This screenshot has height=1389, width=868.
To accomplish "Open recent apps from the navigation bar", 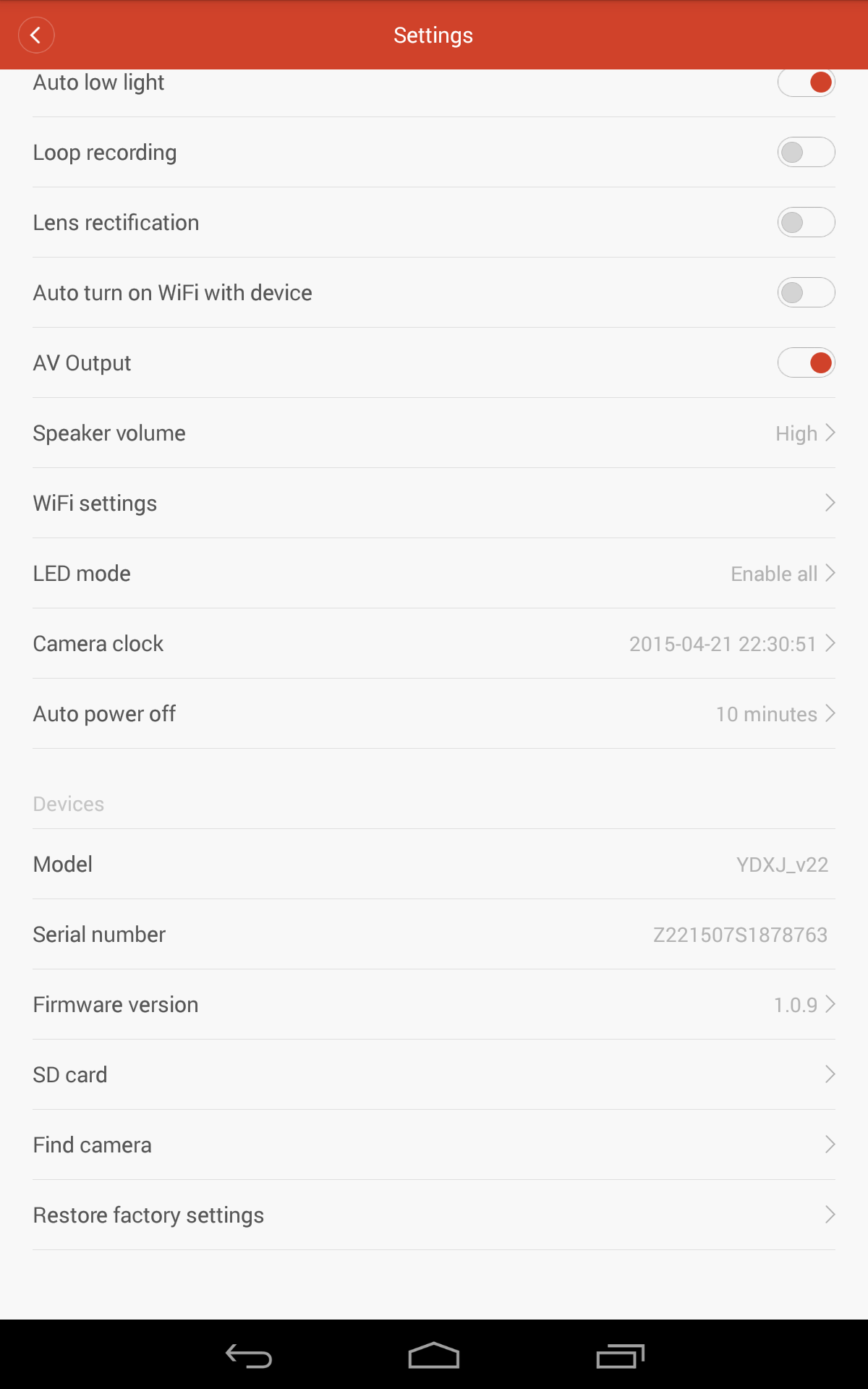I will pos(620,1356).
